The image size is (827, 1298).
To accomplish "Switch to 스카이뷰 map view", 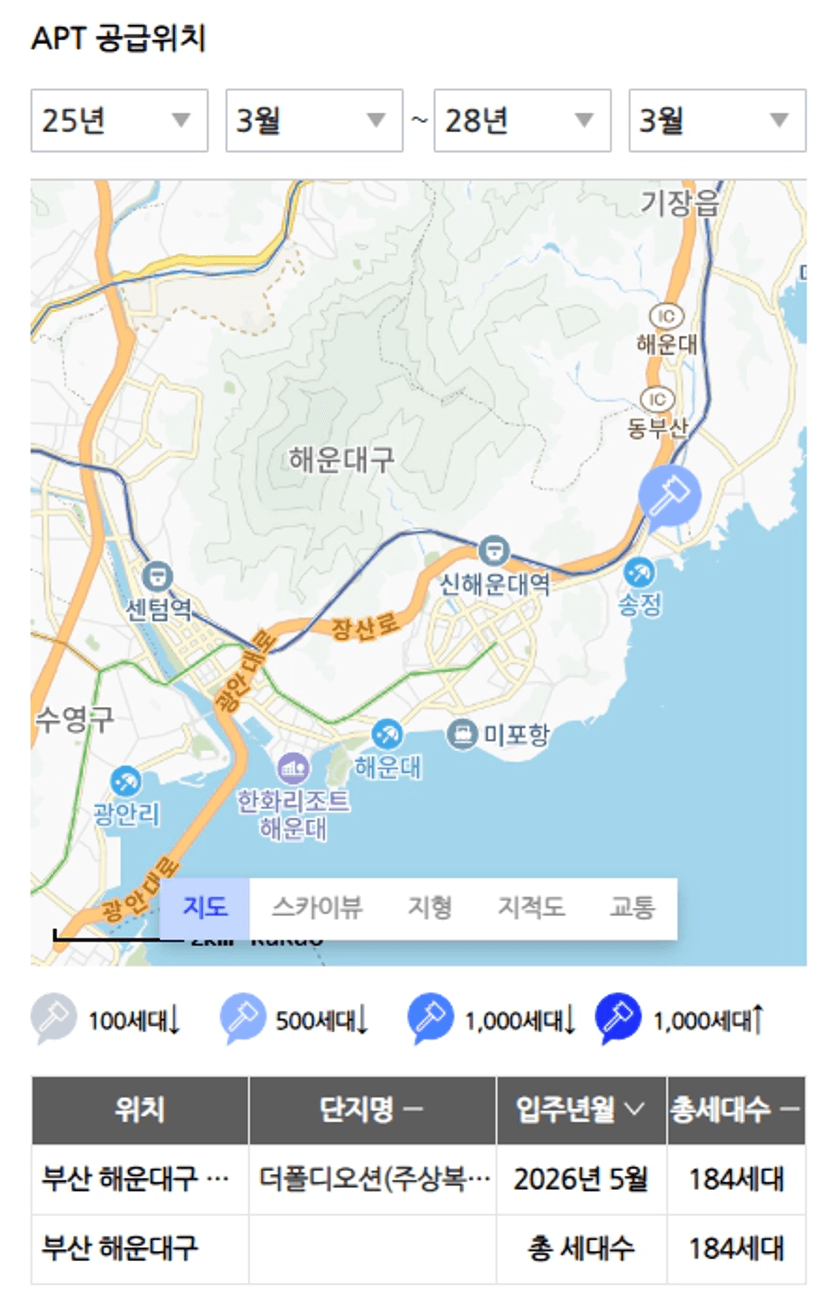I will [316, 907].
